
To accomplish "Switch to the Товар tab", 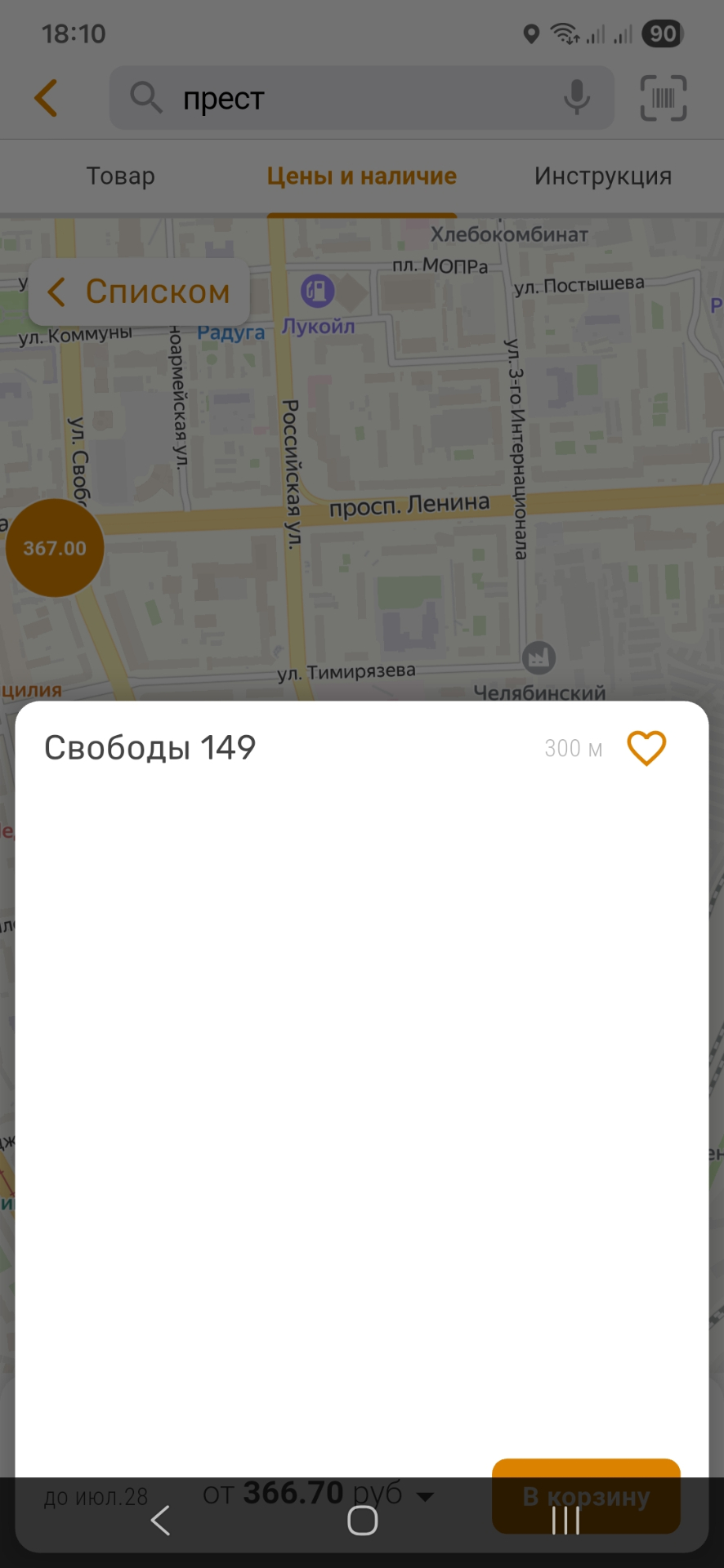I will coord(121,176).
